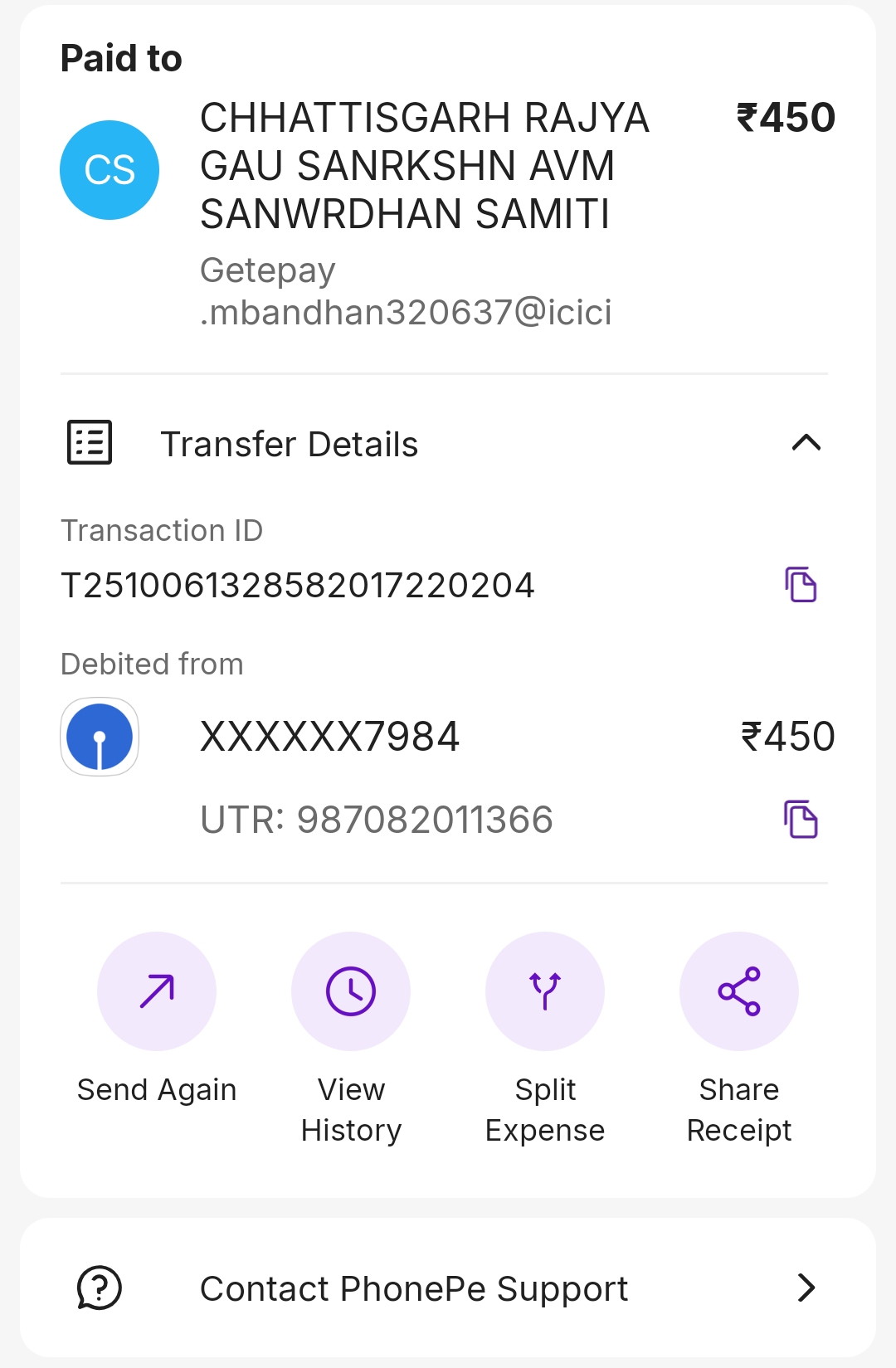Image resolution: width=896 pixels, height=1368 pixels.
Task: Collapse the Transfer Details section
Action: point(806,443)
